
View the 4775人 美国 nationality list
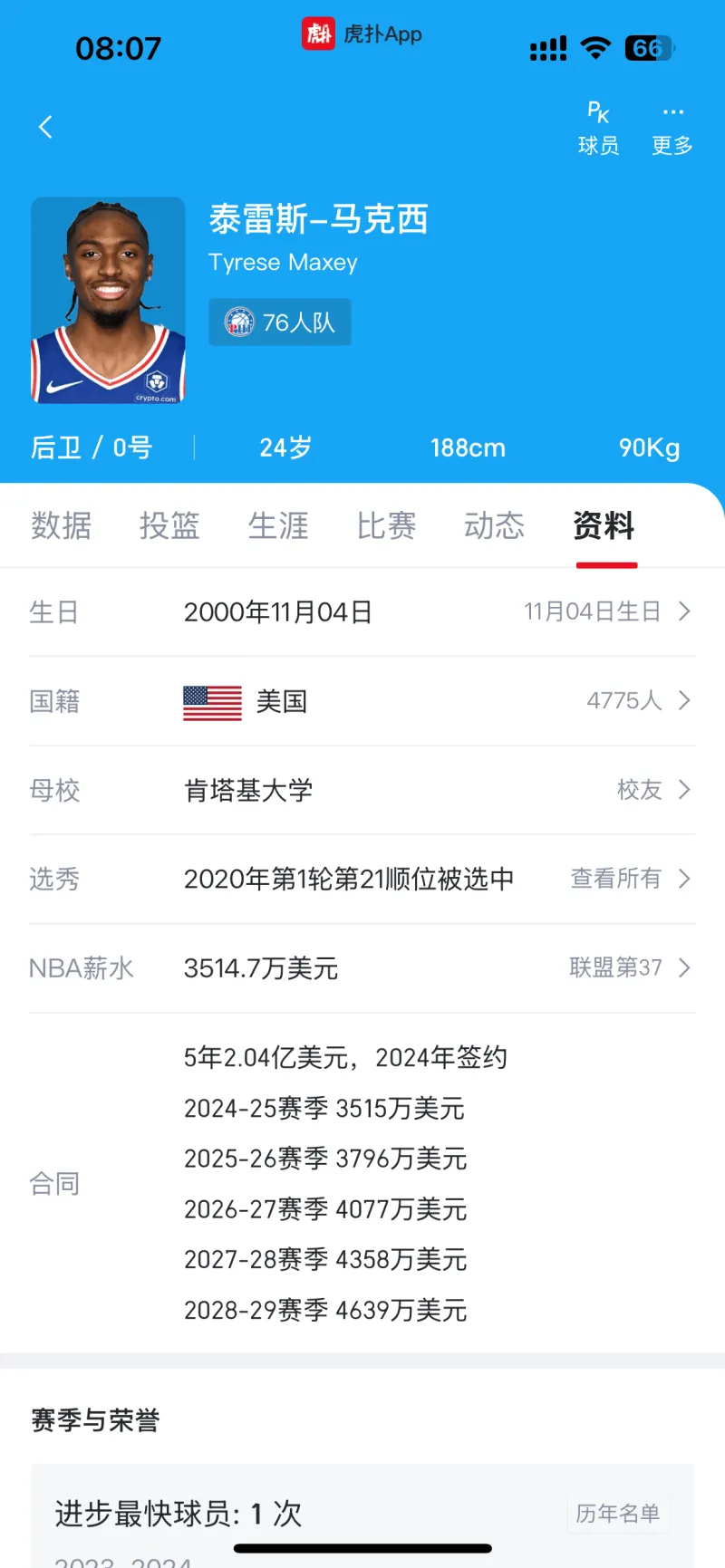pyautogui.click(x=638, y=700)
